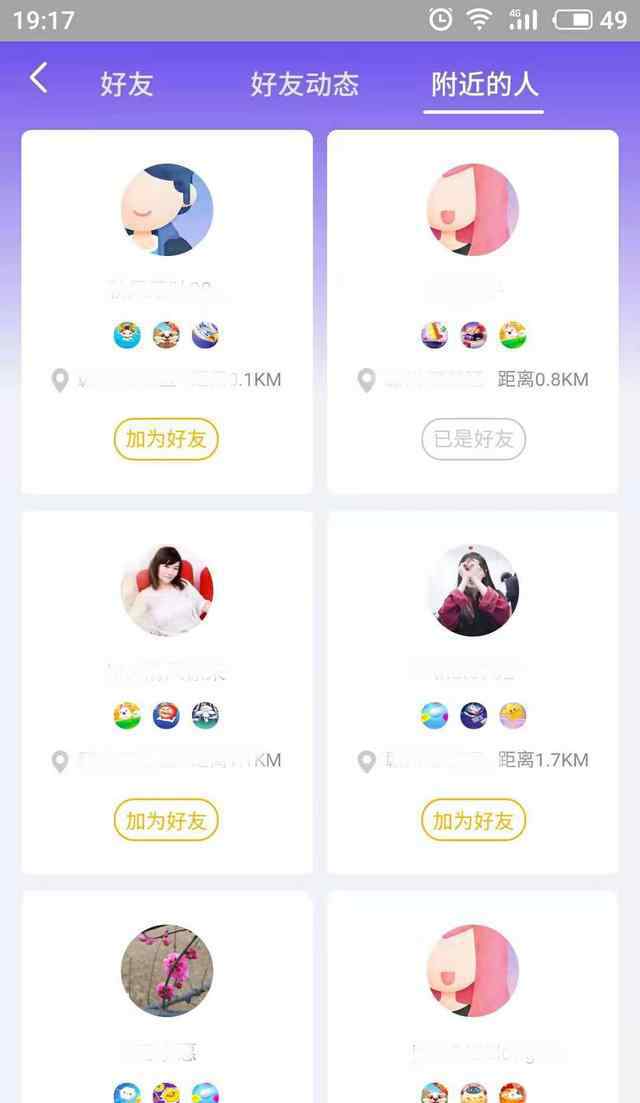The image size is (640, 1103).
Task: Go back using the top-left arrow
Action: coord(38,79)
